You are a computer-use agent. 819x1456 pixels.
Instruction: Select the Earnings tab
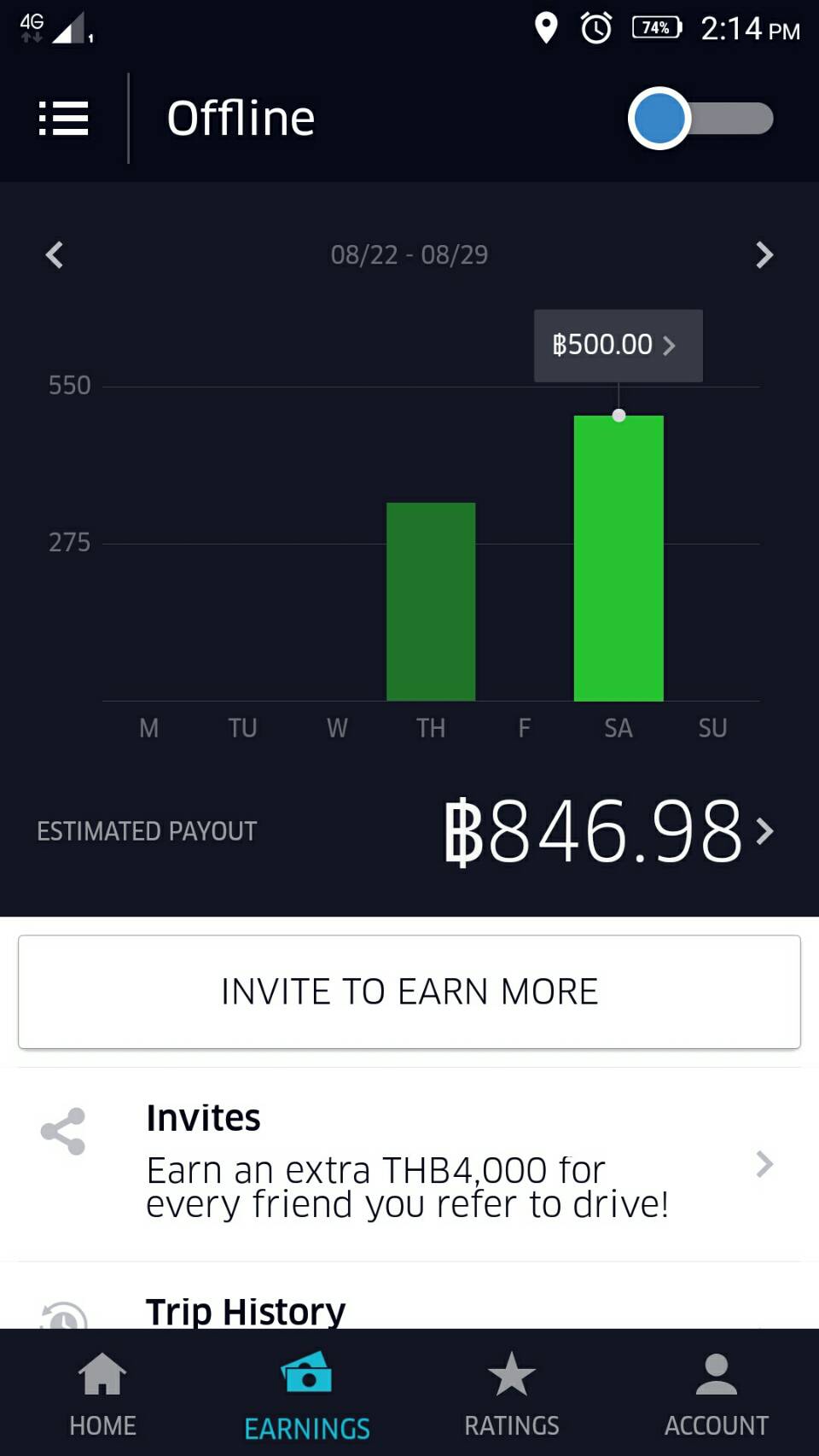click(307, 1394)
